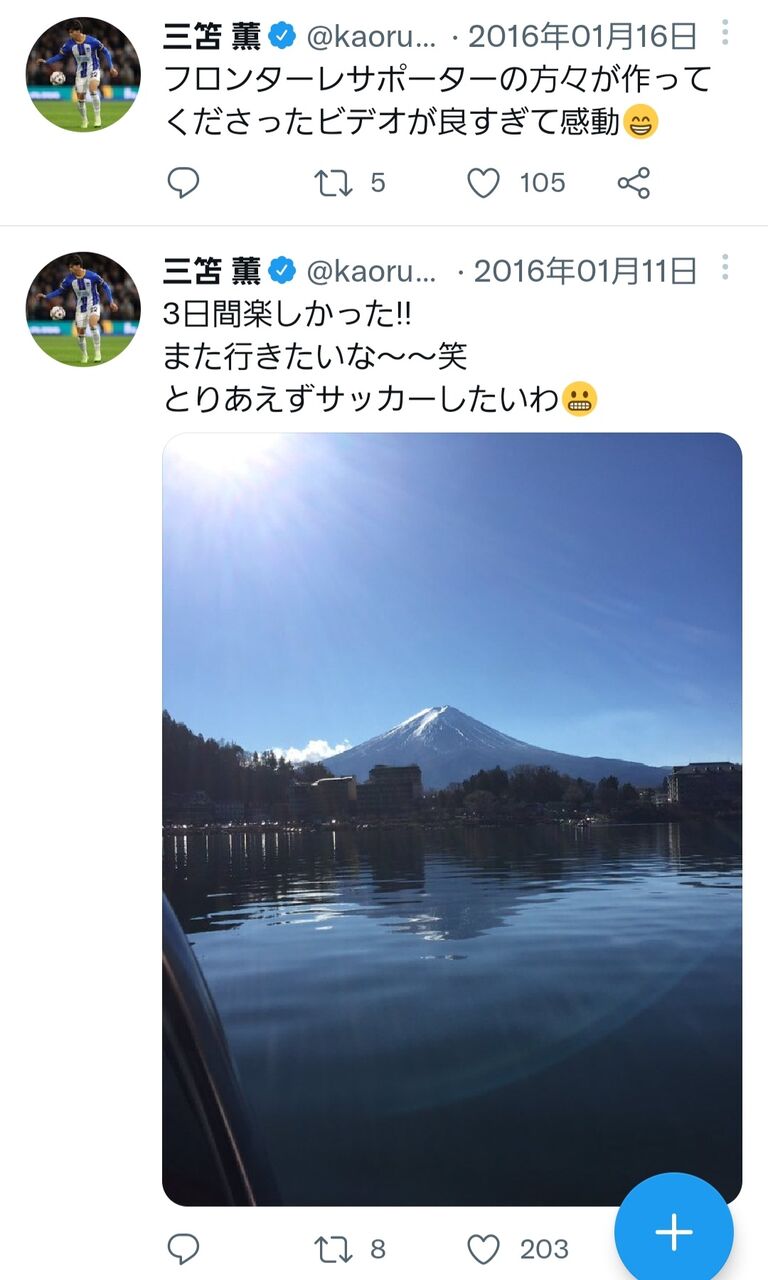Open overflow menu on January 16 tweet

coord(725,33)
